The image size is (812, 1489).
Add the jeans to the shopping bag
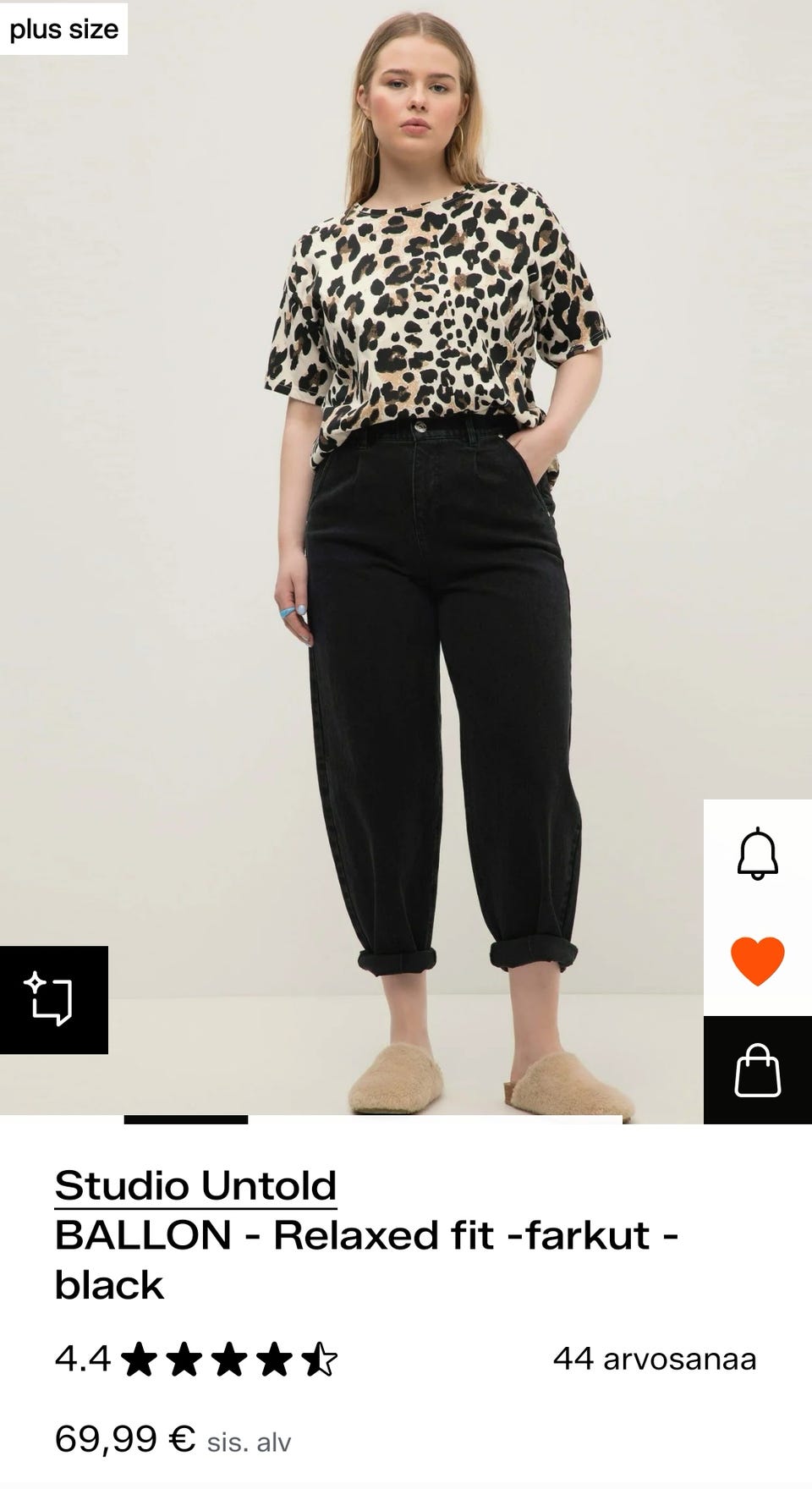coord(757,1070)
